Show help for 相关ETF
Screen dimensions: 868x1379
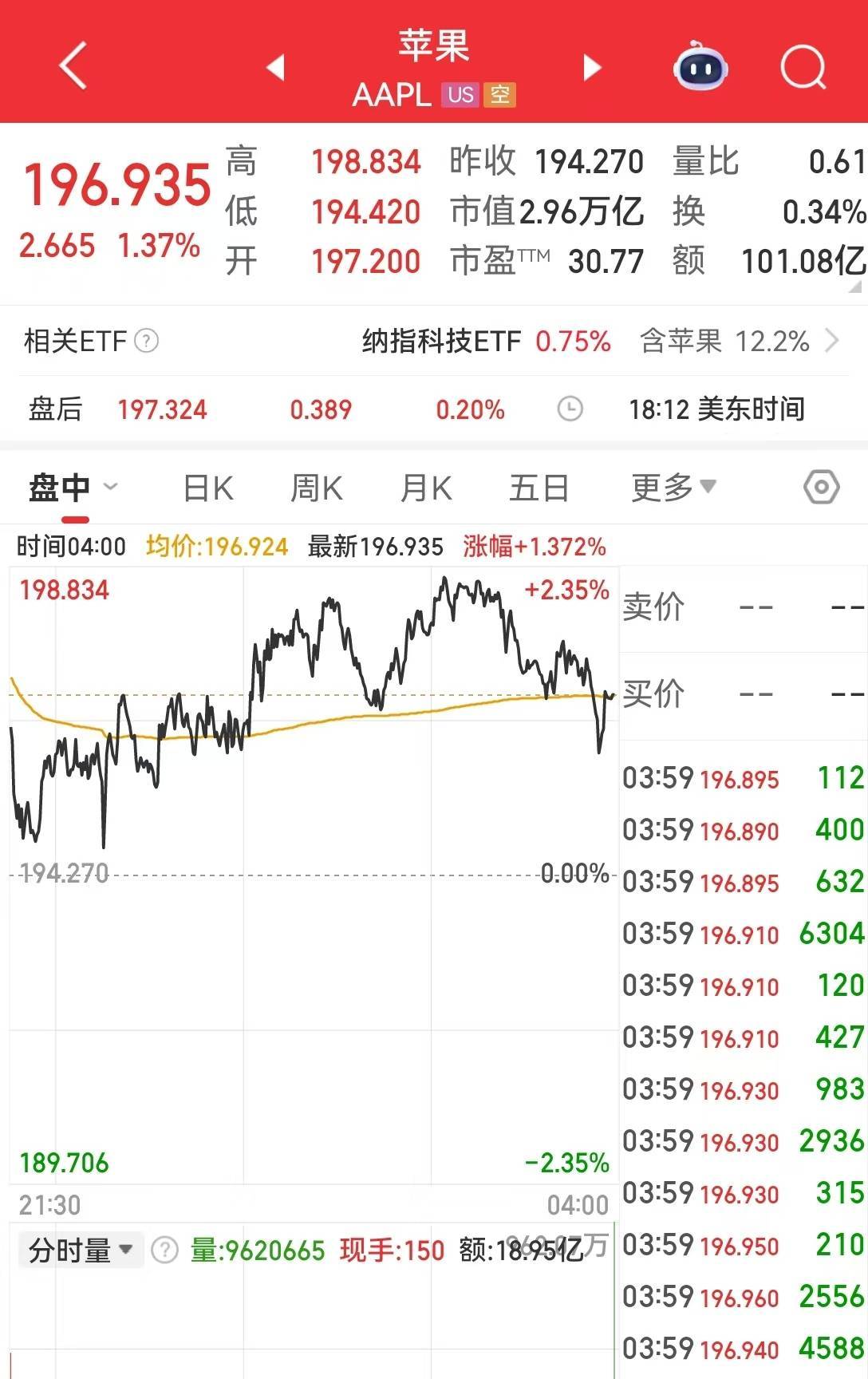pos(147,342)
